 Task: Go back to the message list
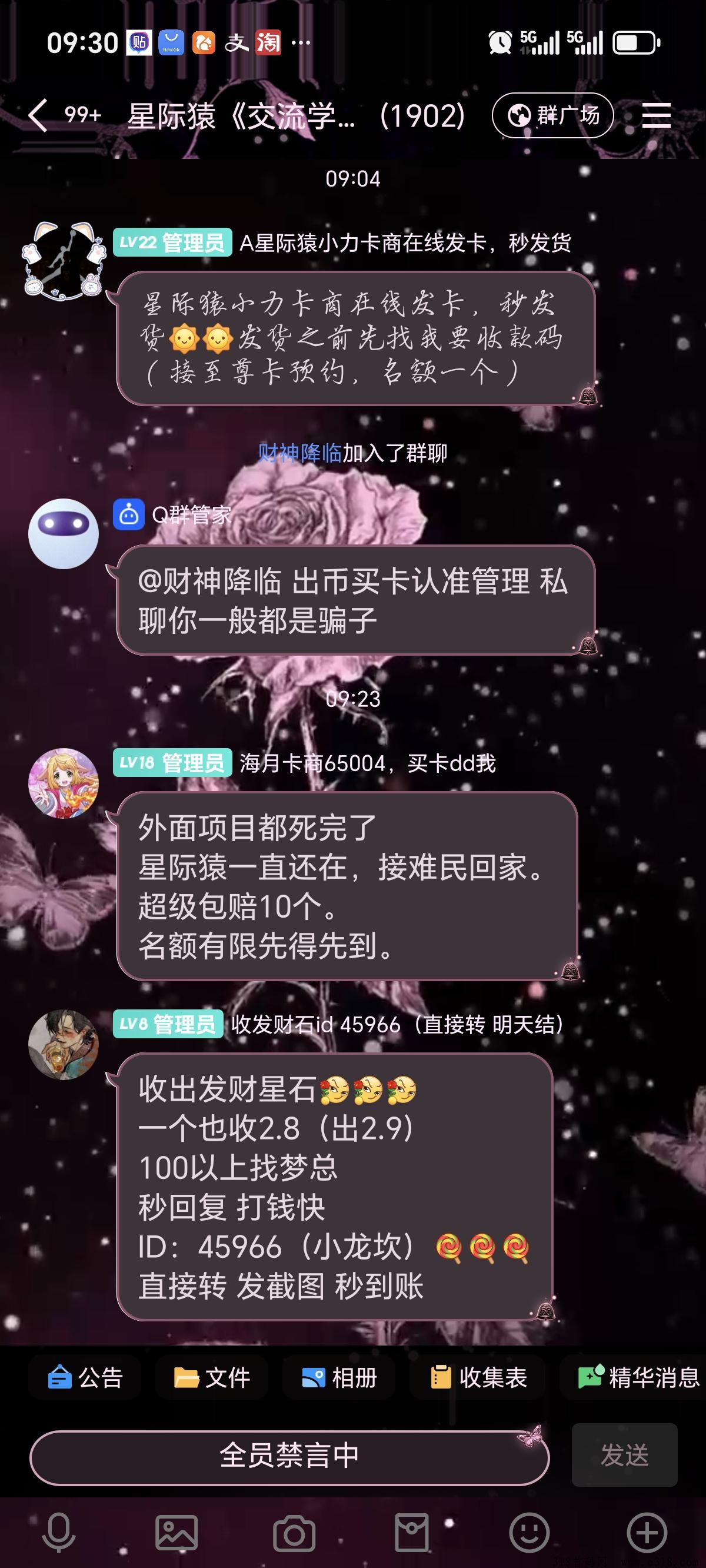[x=38, y=115]
